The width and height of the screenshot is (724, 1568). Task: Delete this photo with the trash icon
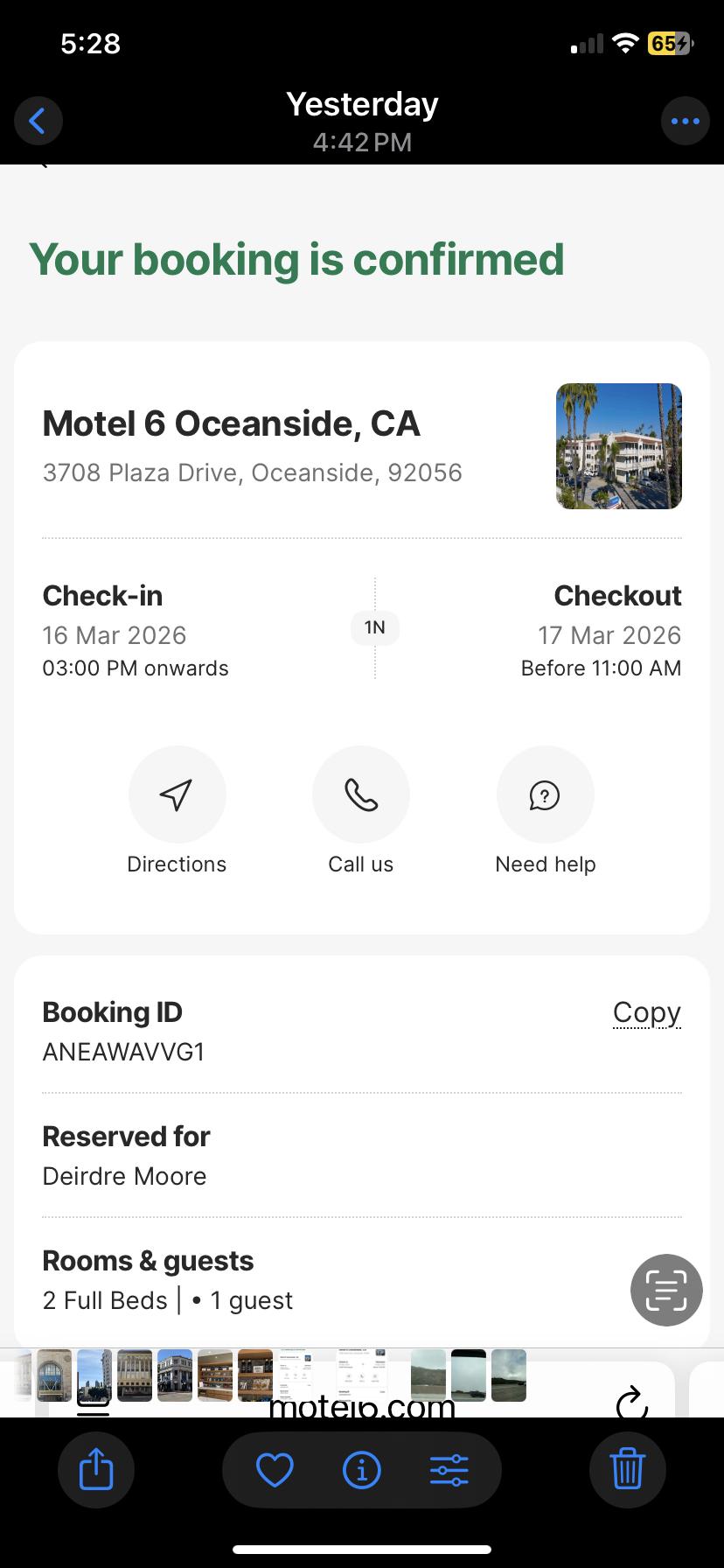tap(627, 1469)
